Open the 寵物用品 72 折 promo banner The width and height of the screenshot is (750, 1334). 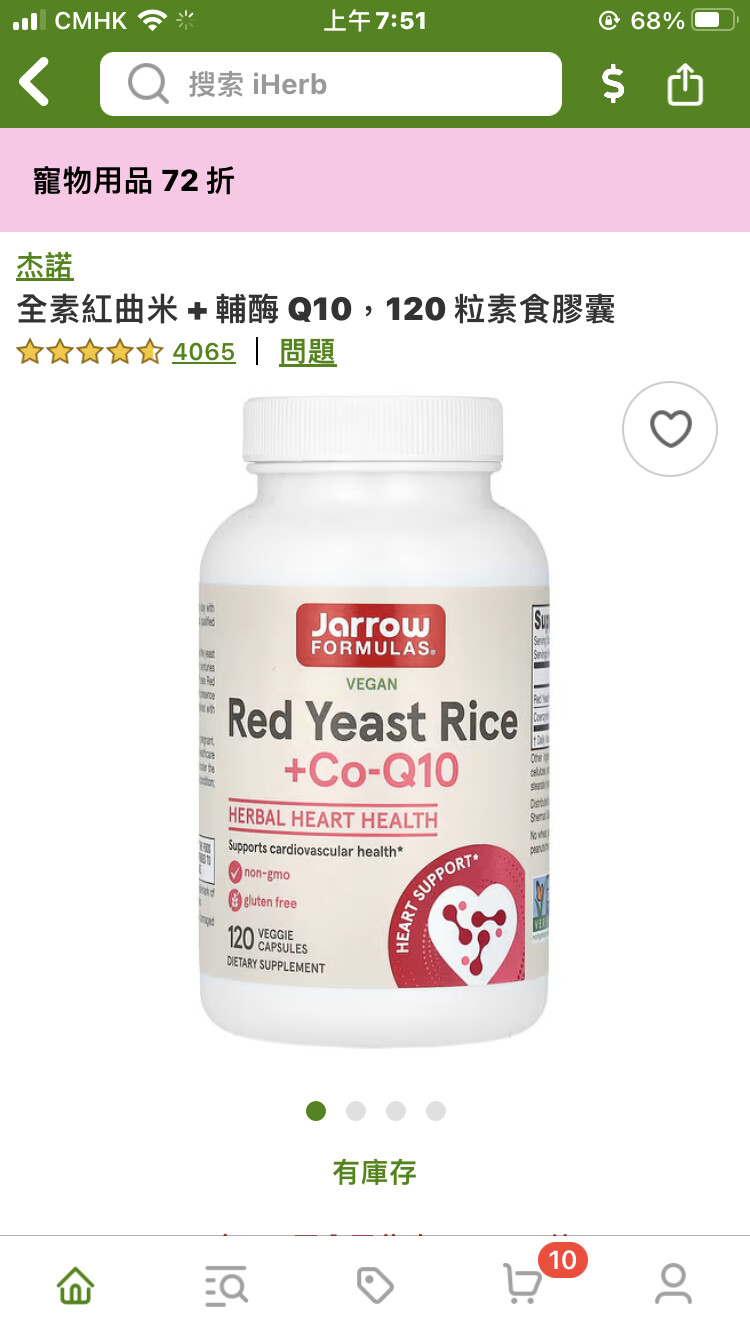[x=375, y=180]
